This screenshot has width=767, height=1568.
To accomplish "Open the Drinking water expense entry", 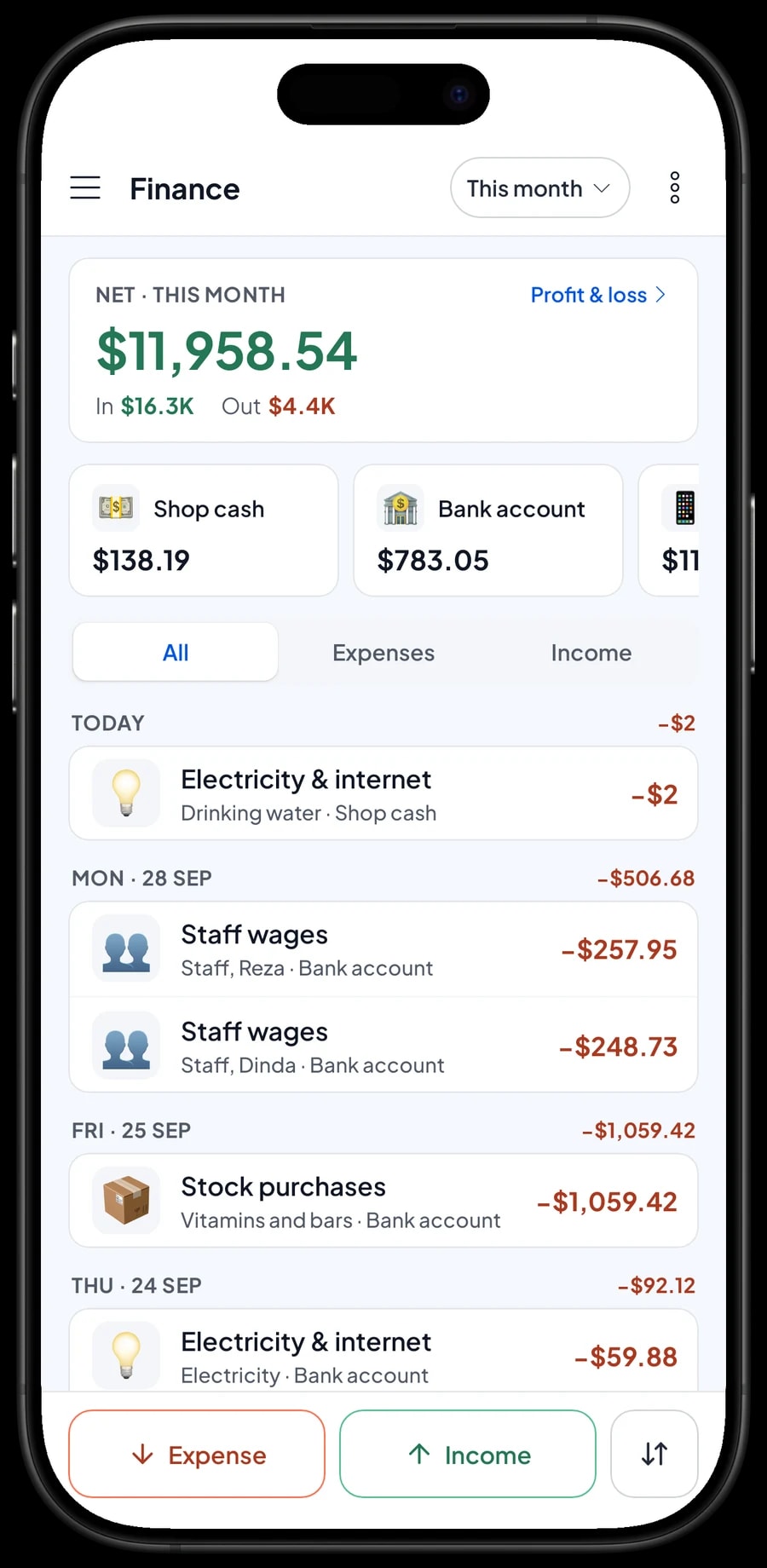I will coord(383,793).
